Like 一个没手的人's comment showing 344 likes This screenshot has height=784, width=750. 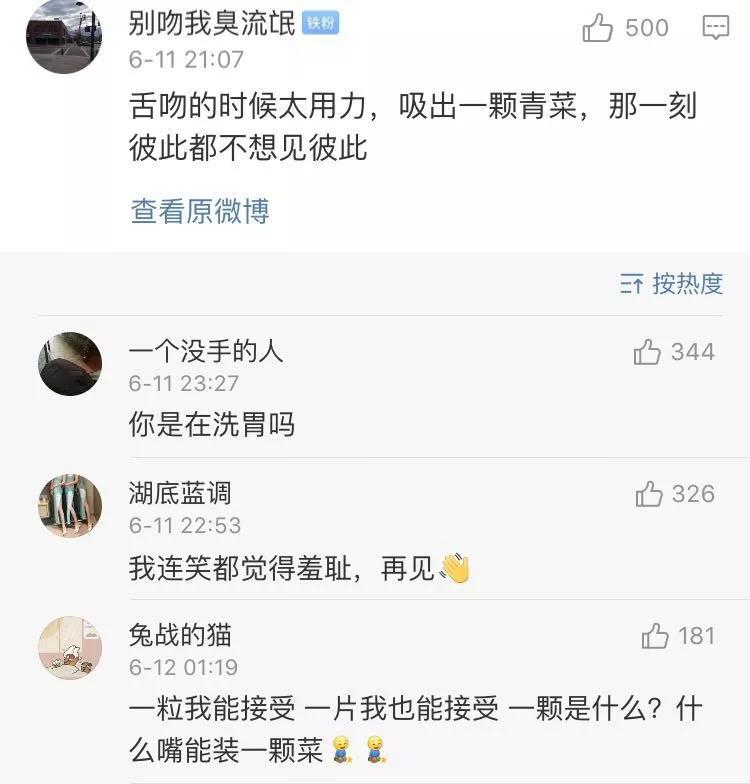point(647,352)
